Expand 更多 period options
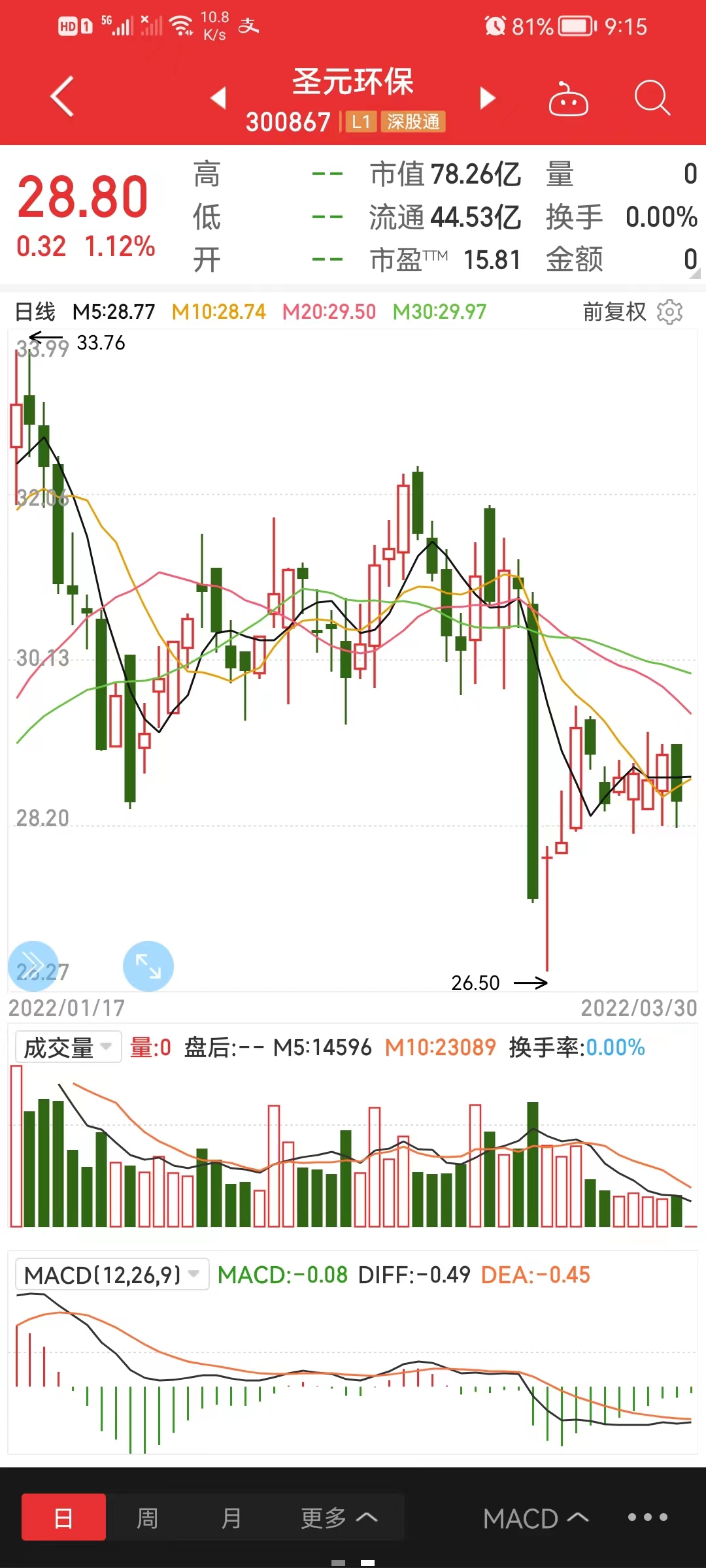The image size is (706, 1568). 339,1517
